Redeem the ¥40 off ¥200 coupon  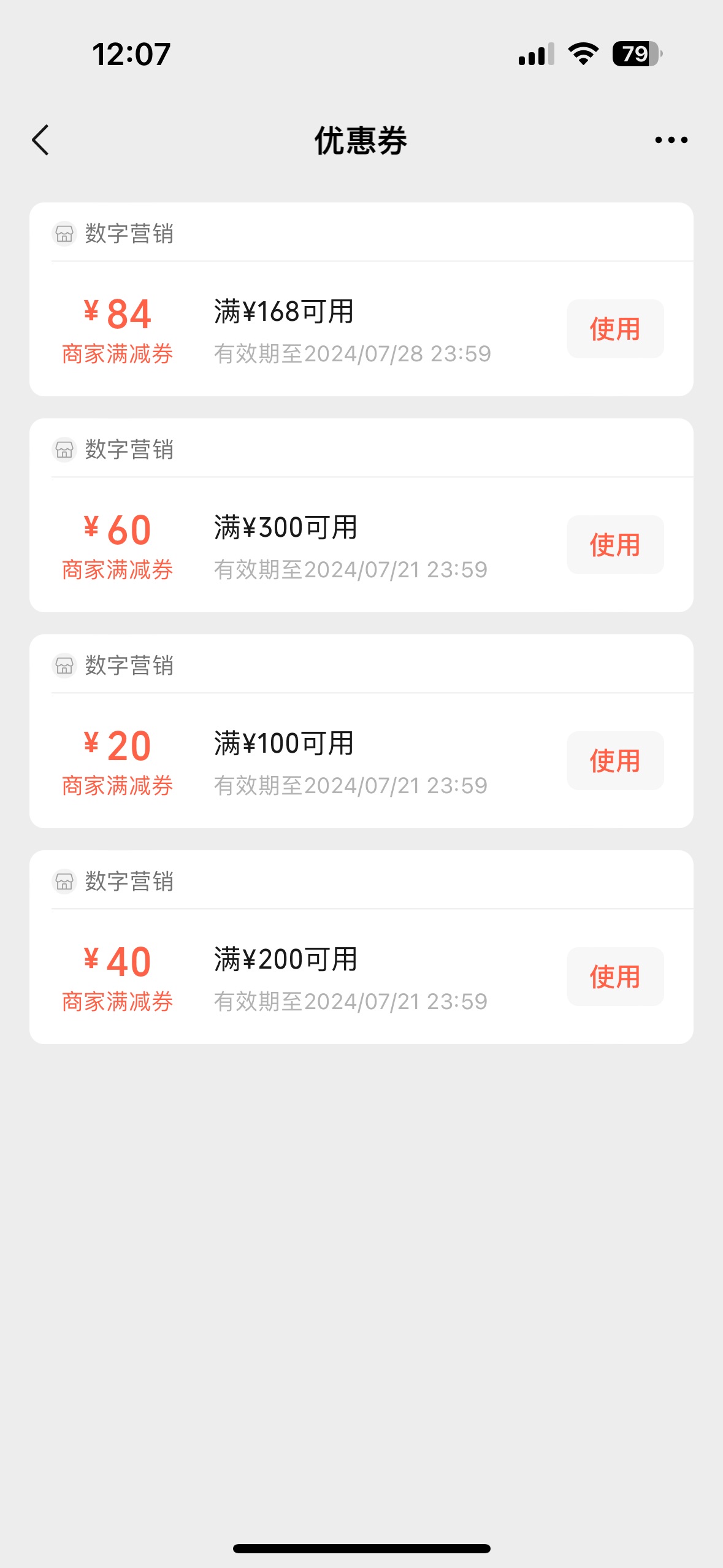(x=615, y=977)
